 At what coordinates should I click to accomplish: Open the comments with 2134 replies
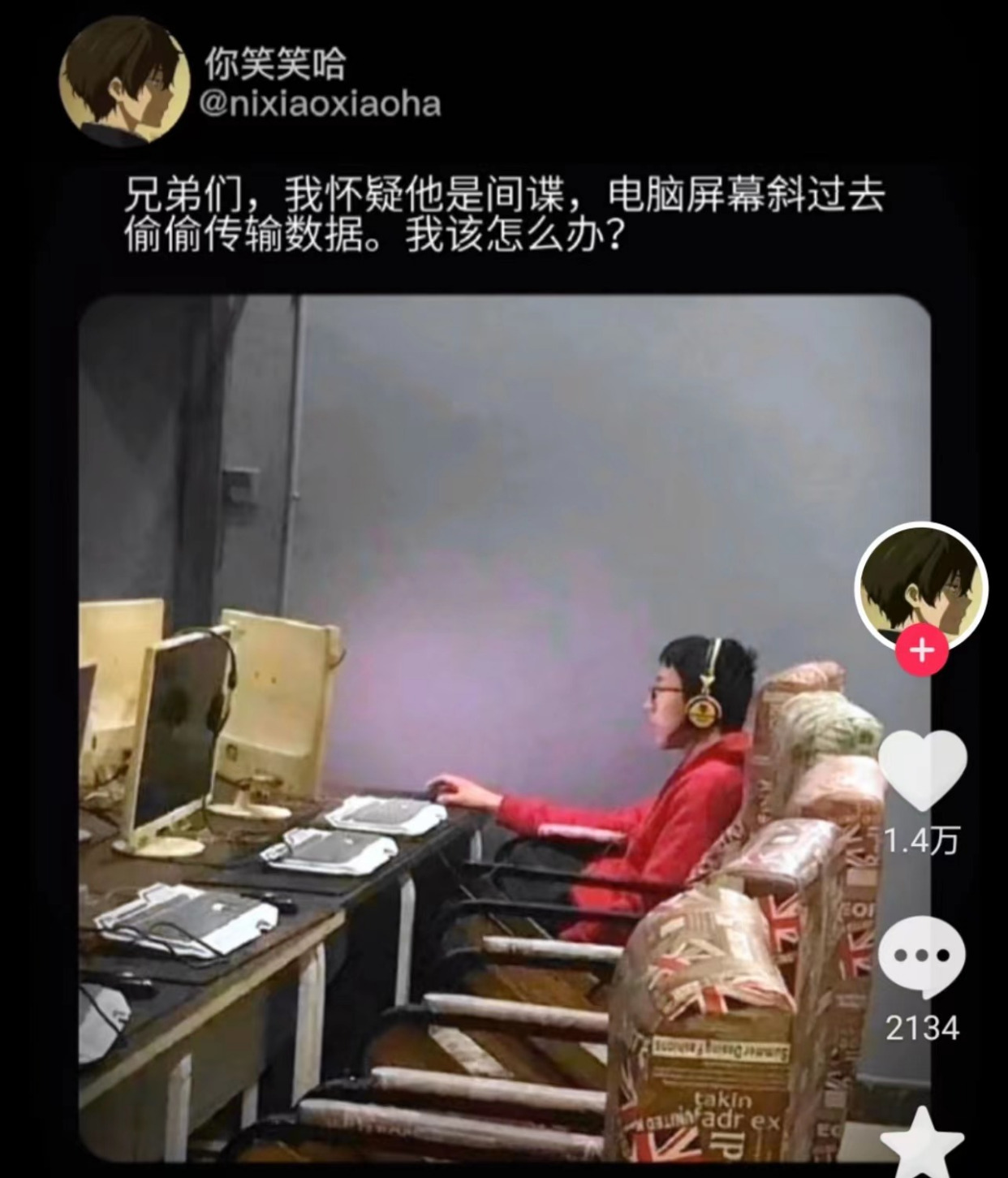tap(922, 958)
